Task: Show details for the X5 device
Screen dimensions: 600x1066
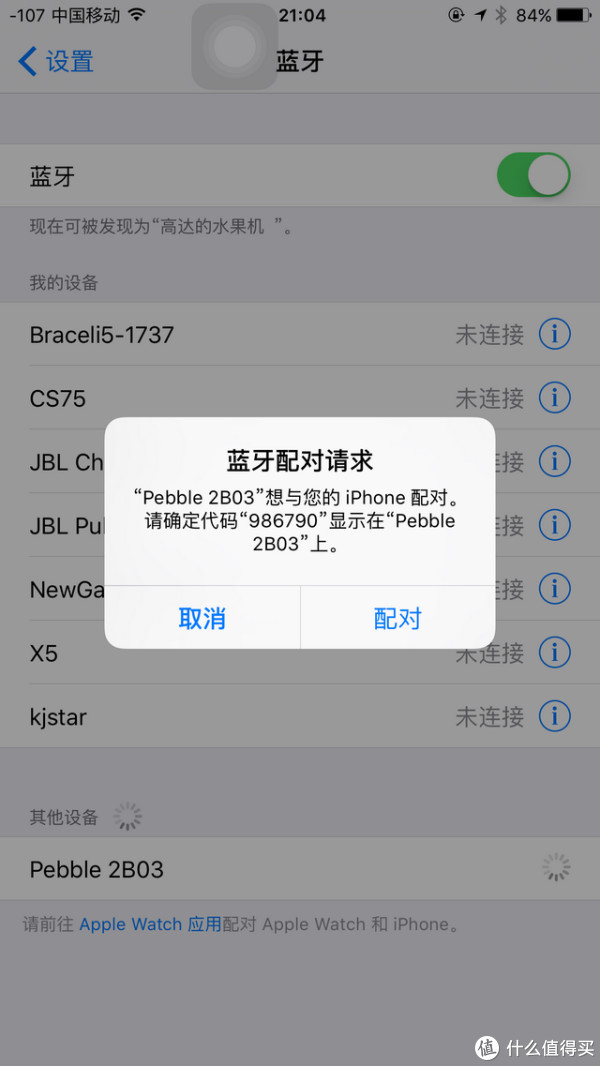Action: click(x=554, y=653)
